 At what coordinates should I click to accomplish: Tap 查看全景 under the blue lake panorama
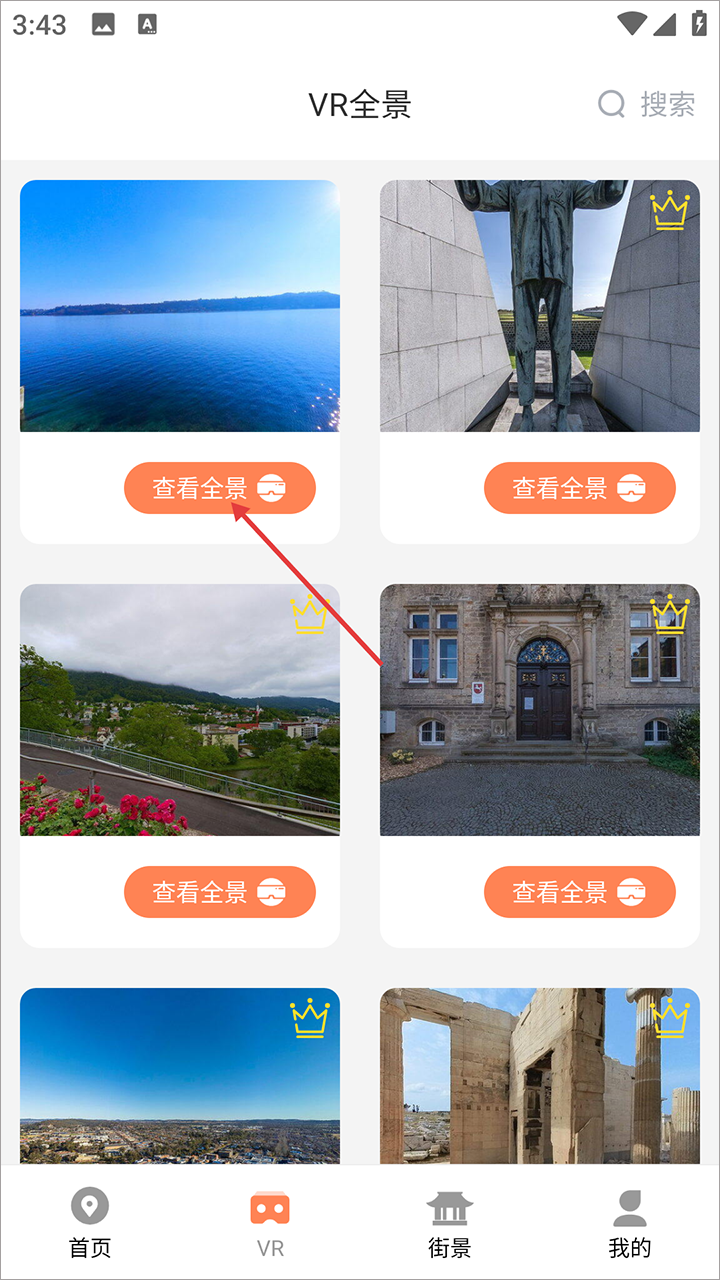[x=220, y=488]
